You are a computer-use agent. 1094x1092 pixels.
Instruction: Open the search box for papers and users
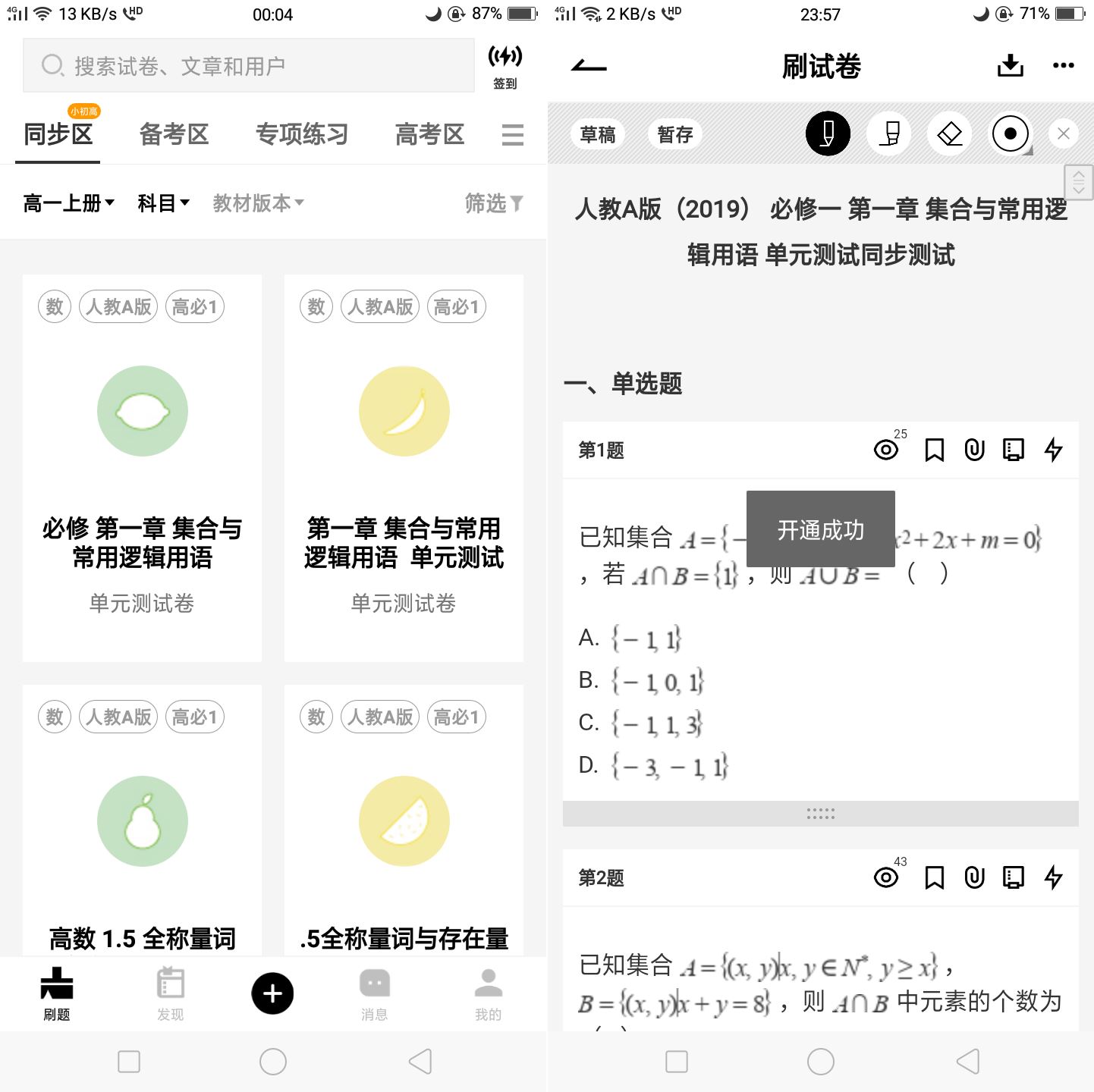coord(248,66)
